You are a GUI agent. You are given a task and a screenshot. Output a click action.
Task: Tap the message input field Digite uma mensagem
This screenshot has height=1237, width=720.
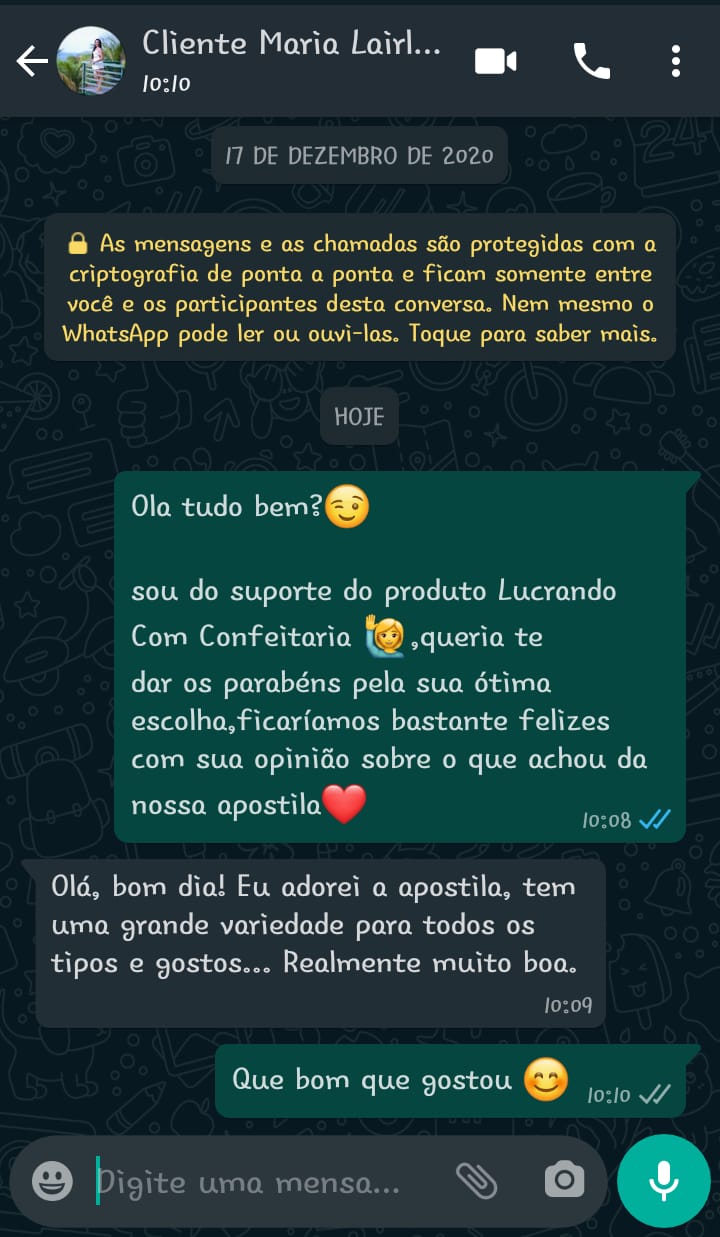tap(250, 1180)
